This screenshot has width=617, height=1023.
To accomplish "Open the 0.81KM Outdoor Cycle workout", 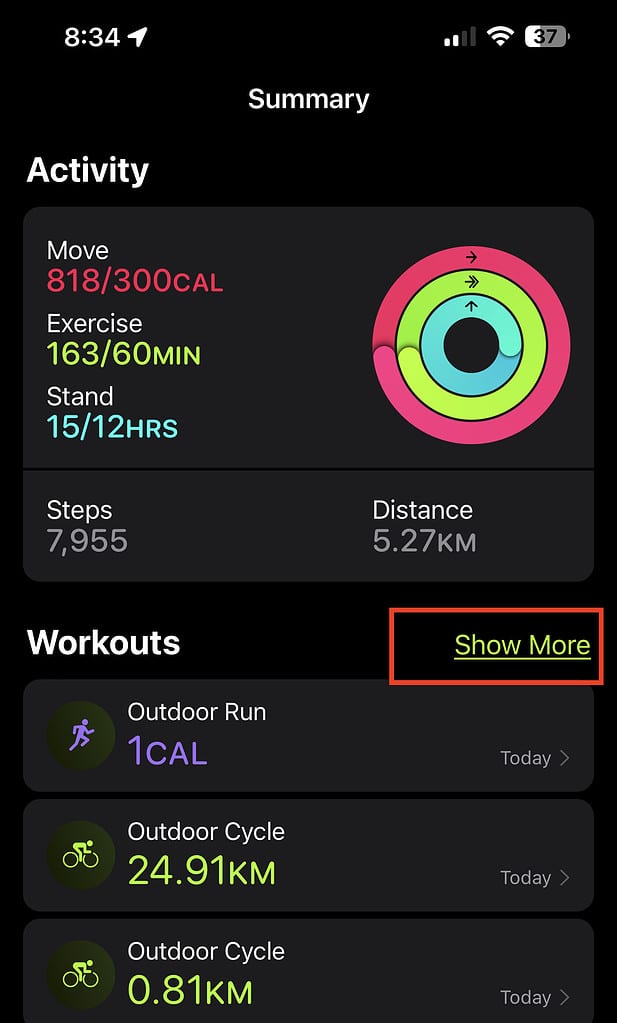I will pyautogui.click(x=308, y=974).
